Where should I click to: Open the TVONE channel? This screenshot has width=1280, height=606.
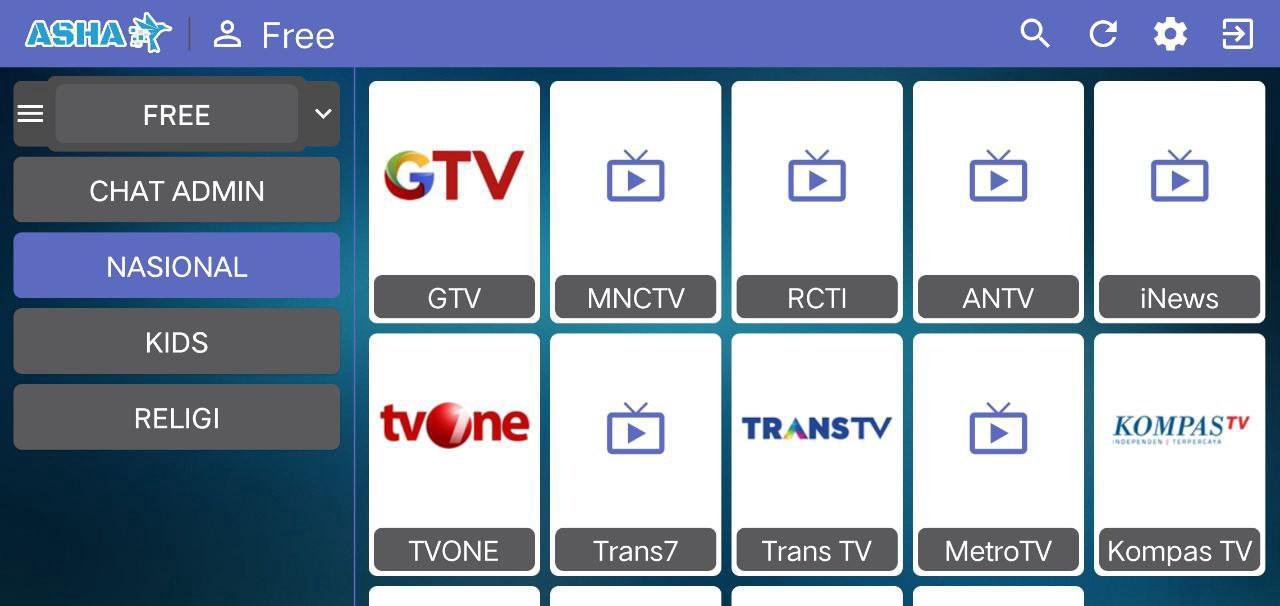click(454, 453)
